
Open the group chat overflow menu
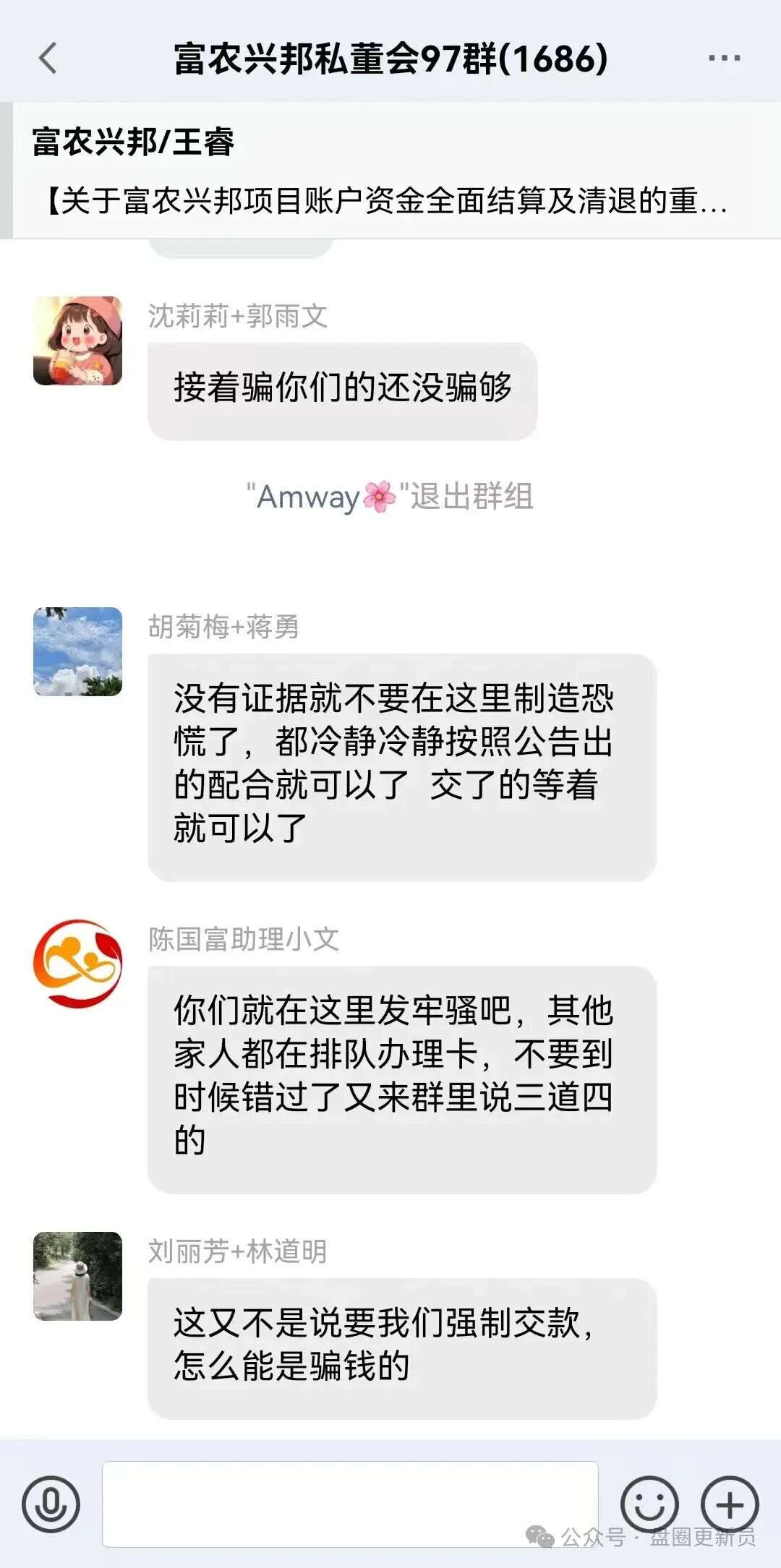coord(724,59)
